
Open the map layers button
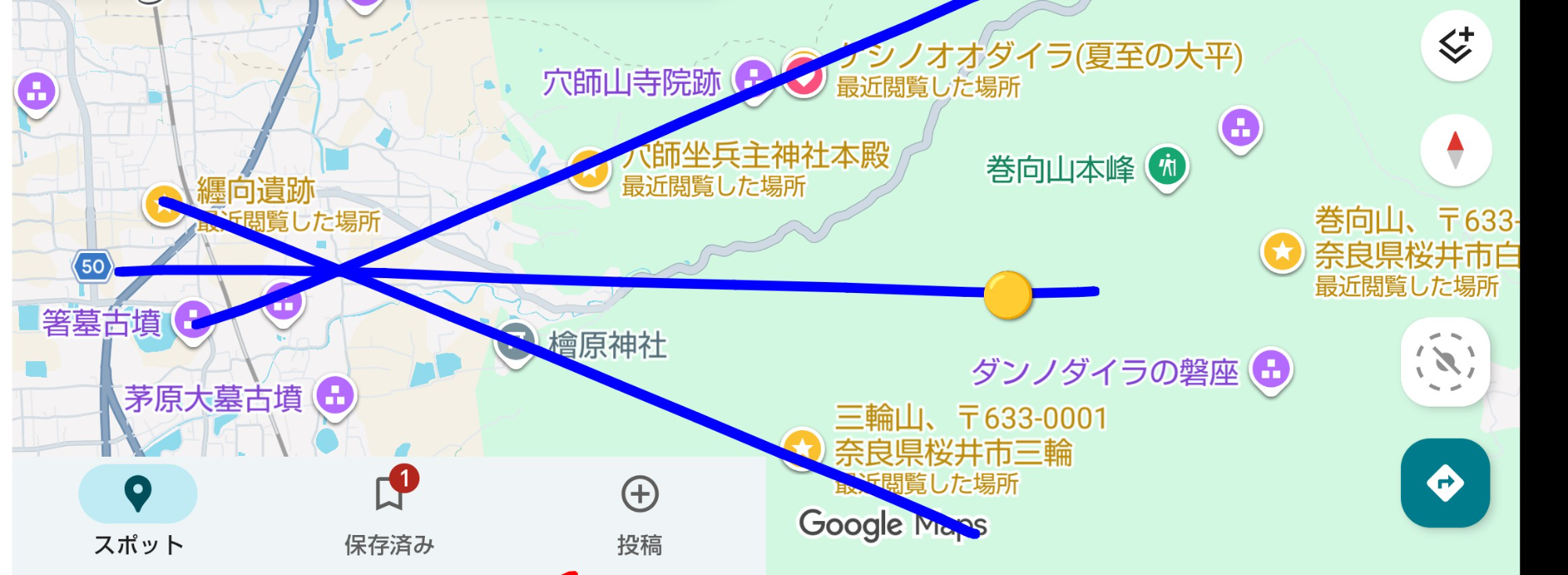pyautogui.click(x=1455, y=46)
